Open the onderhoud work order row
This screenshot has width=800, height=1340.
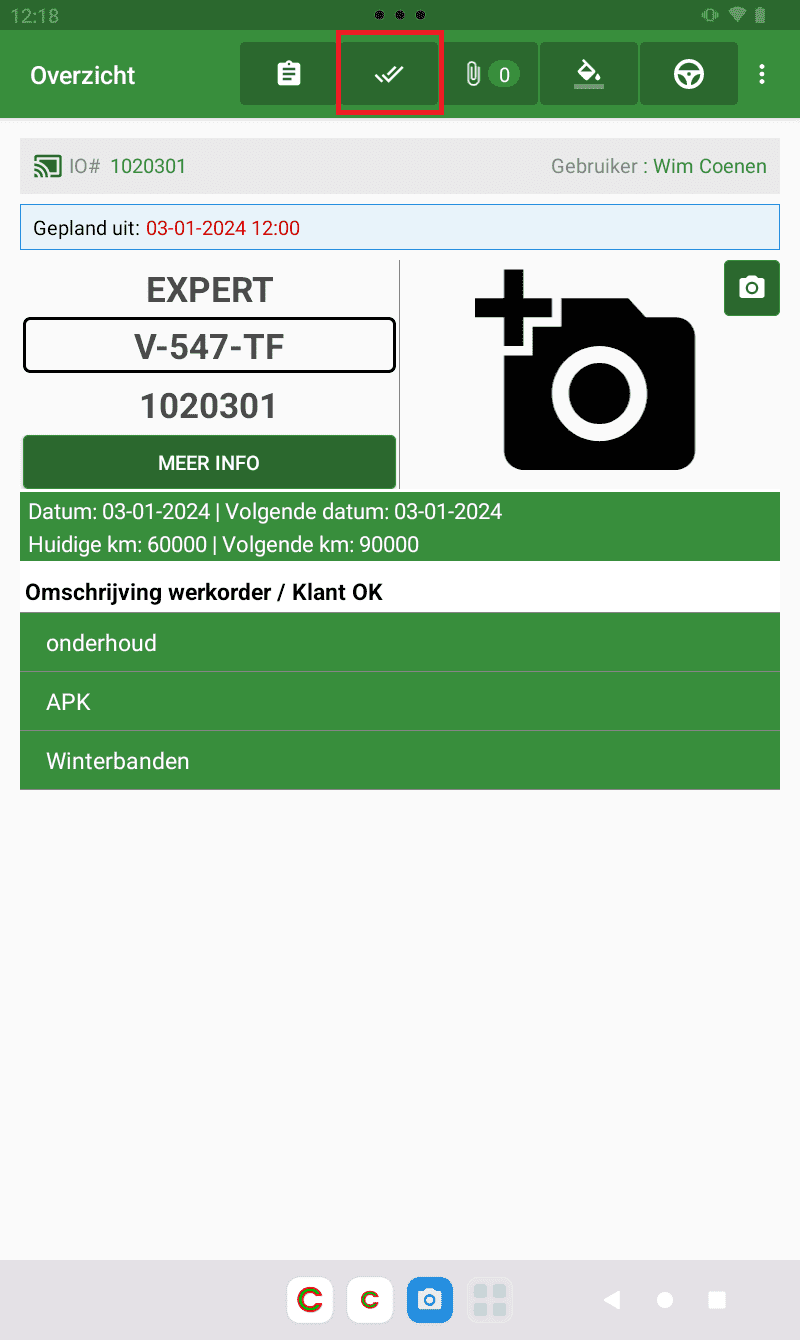coord(400,643)
